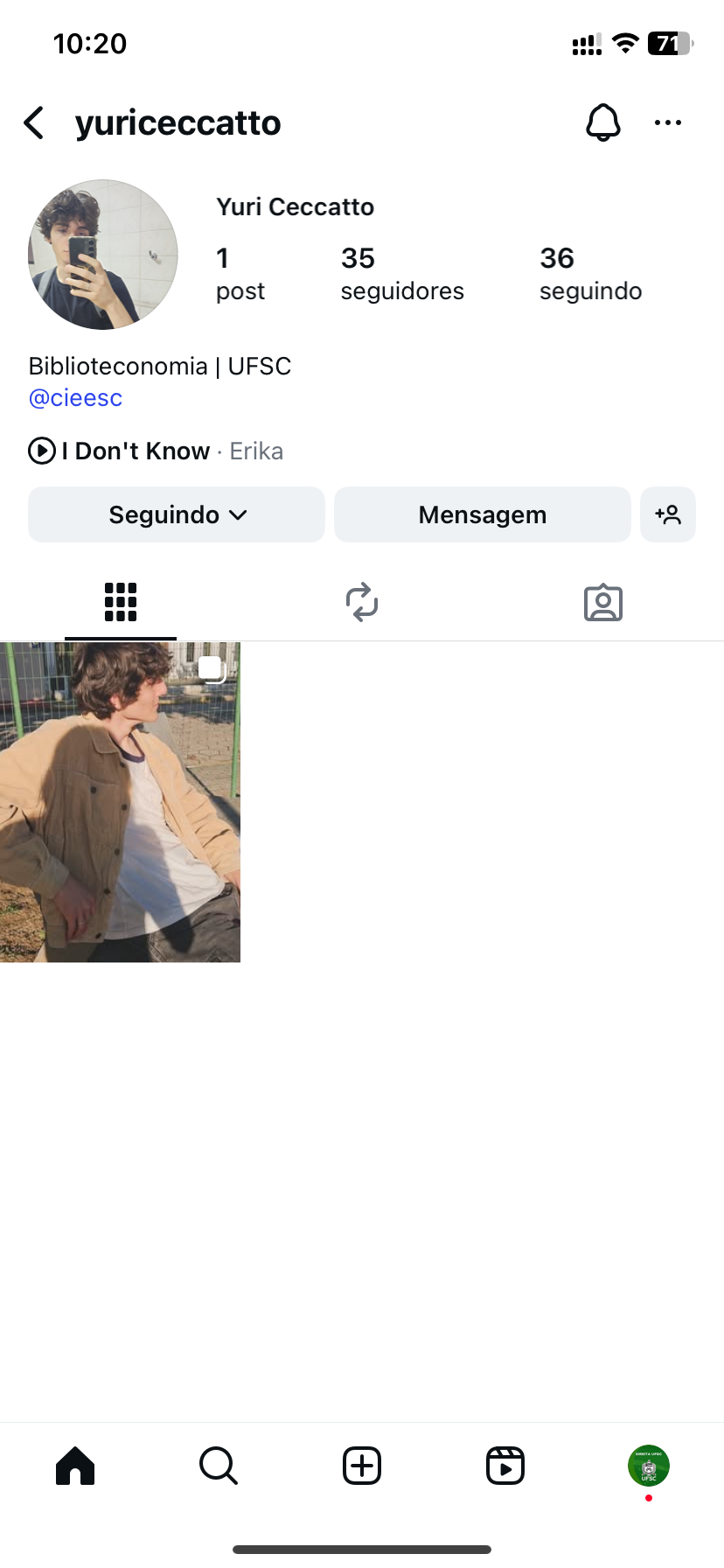Switch to the posts grid tab
724x1568 pixels.
(x=121, y=602)
